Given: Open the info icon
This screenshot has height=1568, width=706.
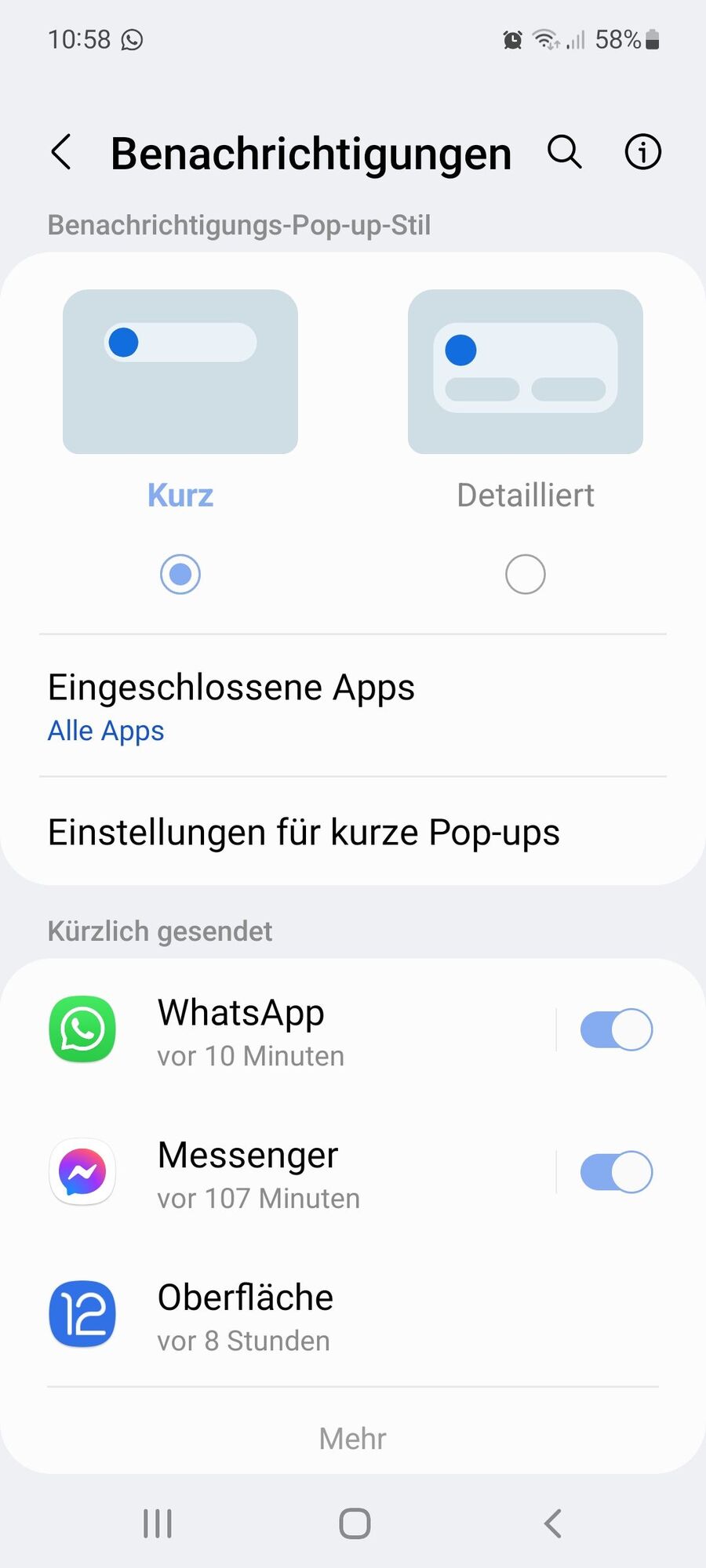Looking at the screenshot, I should point(642,152).
